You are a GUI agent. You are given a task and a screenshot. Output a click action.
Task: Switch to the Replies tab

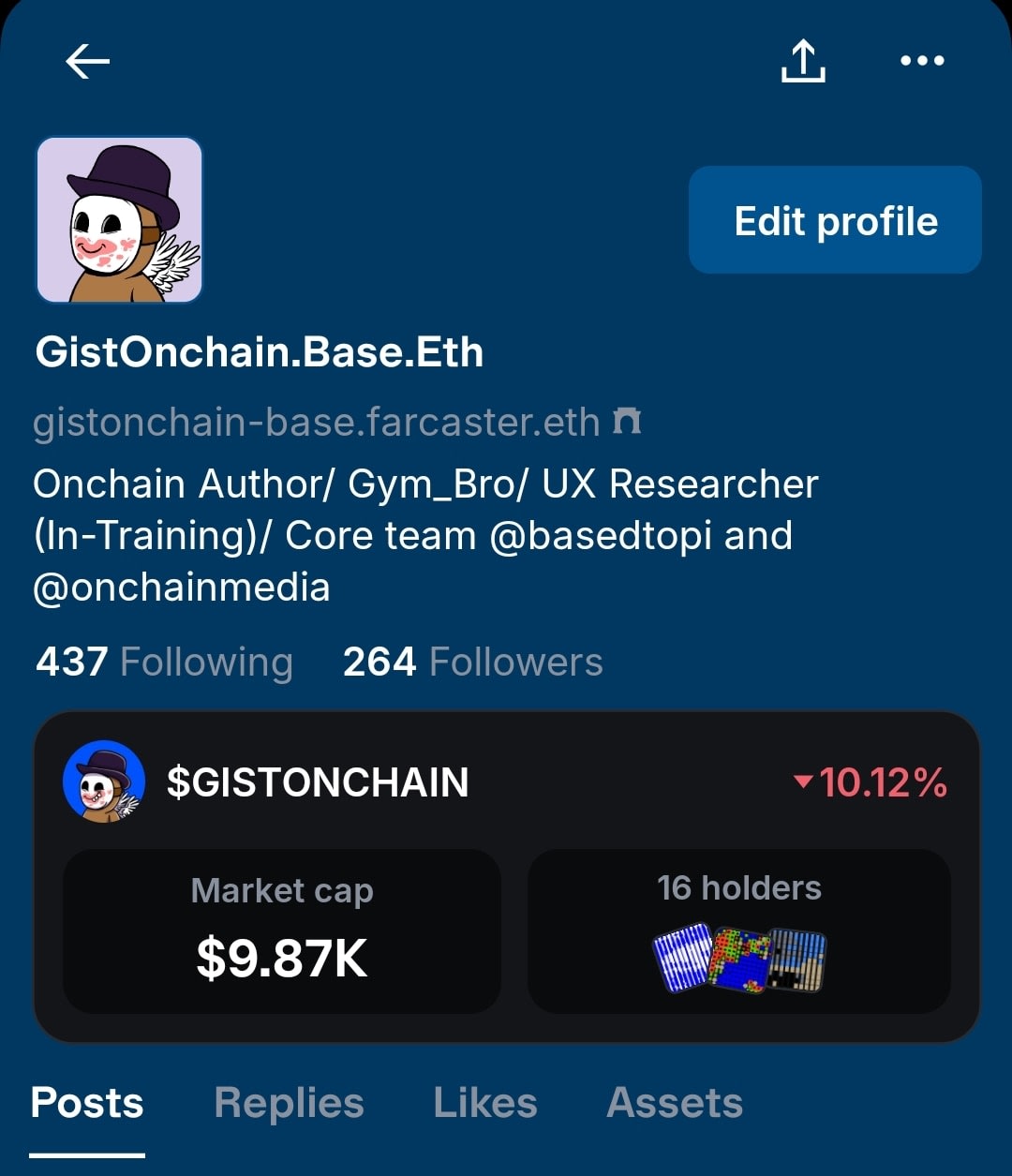289,1103
